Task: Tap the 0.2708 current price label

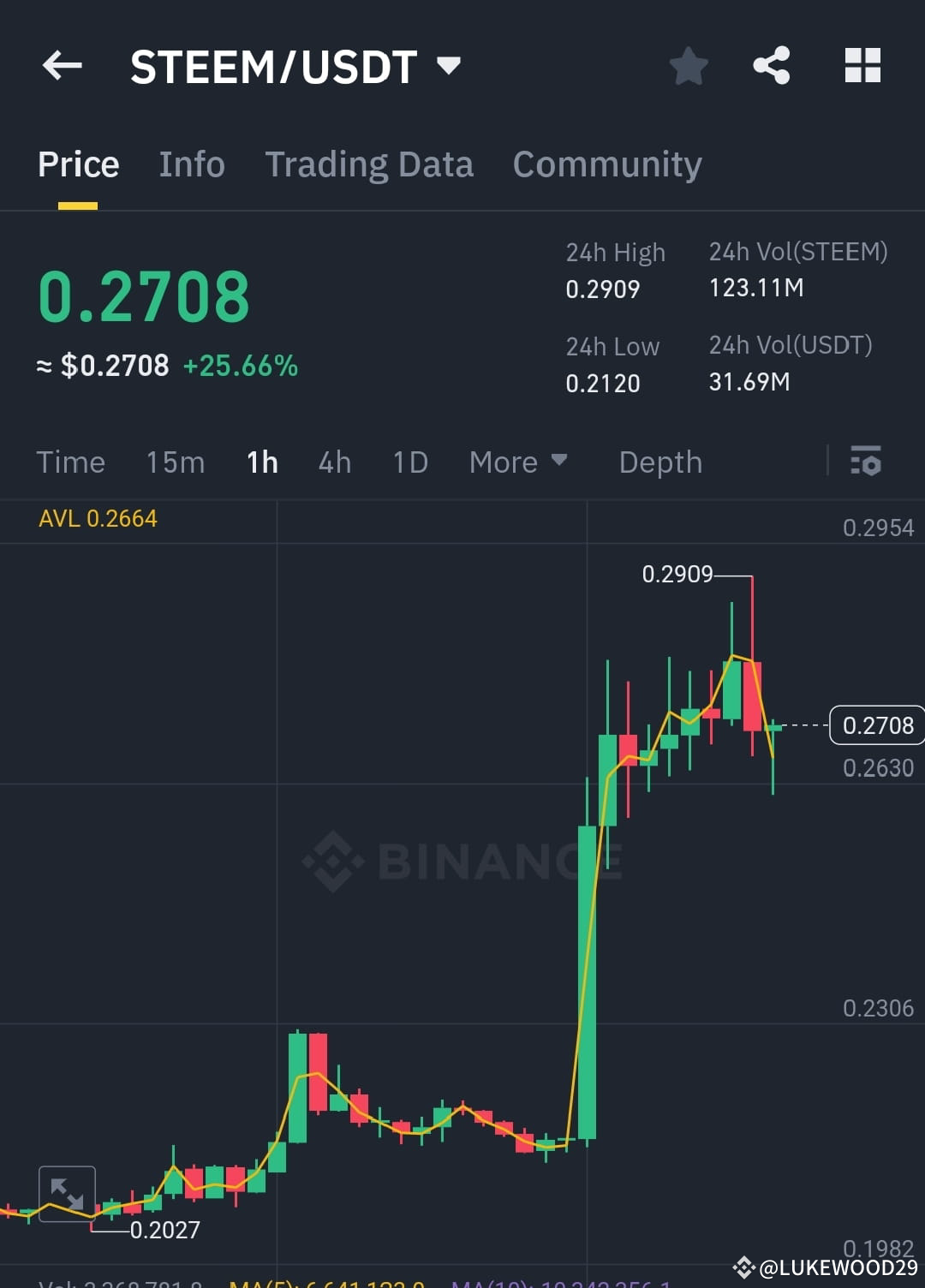Action: [x=876, y=724]
